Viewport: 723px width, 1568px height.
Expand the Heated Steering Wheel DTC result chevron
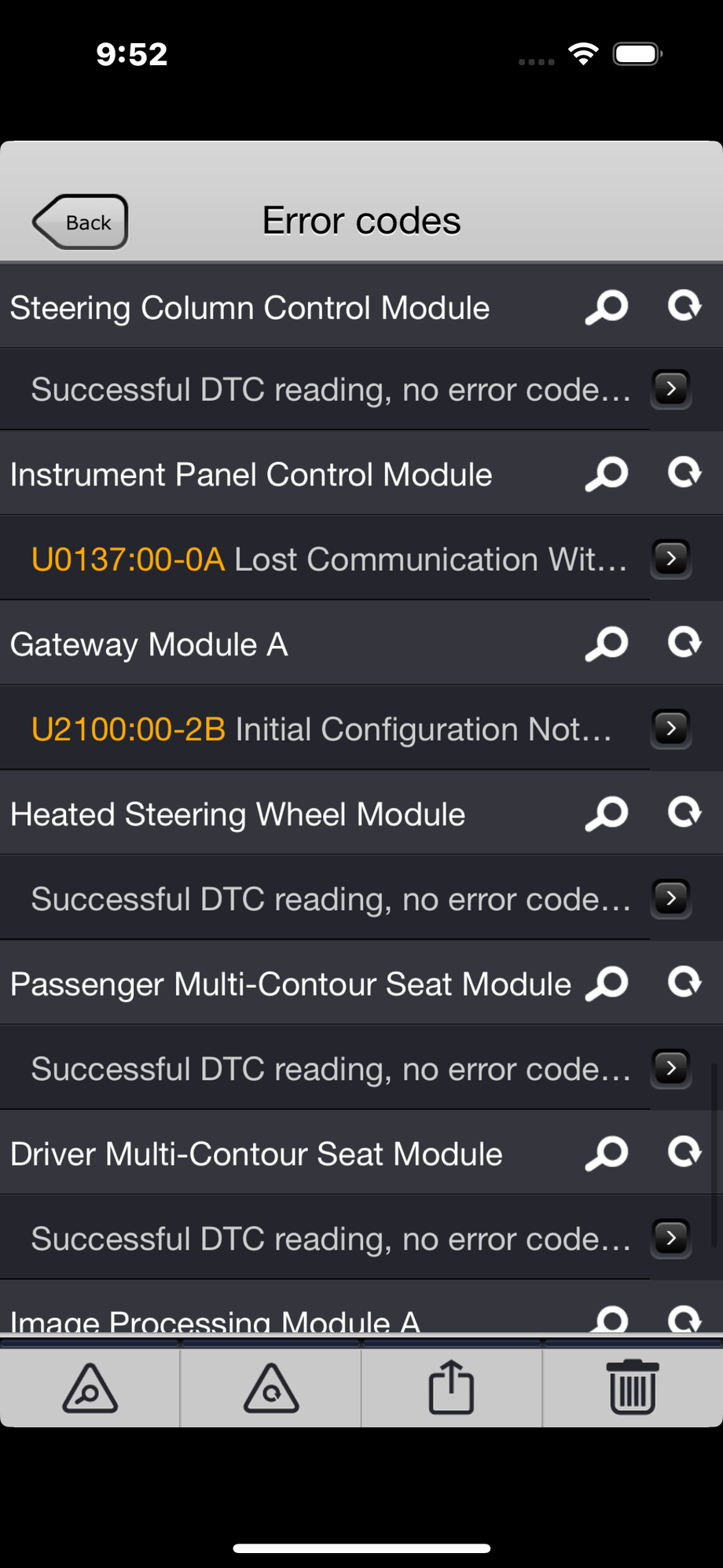tap(671, 898)
